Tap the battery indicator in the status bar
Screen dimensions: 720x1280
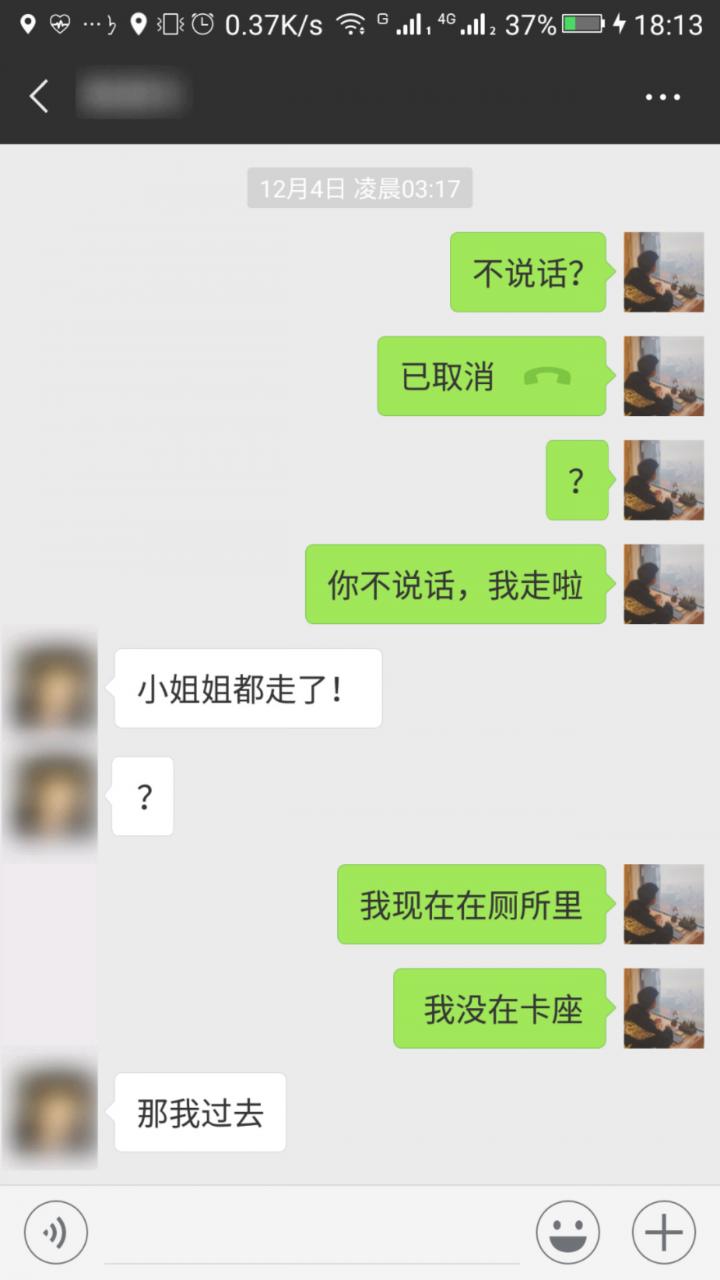tap(585, 25)
